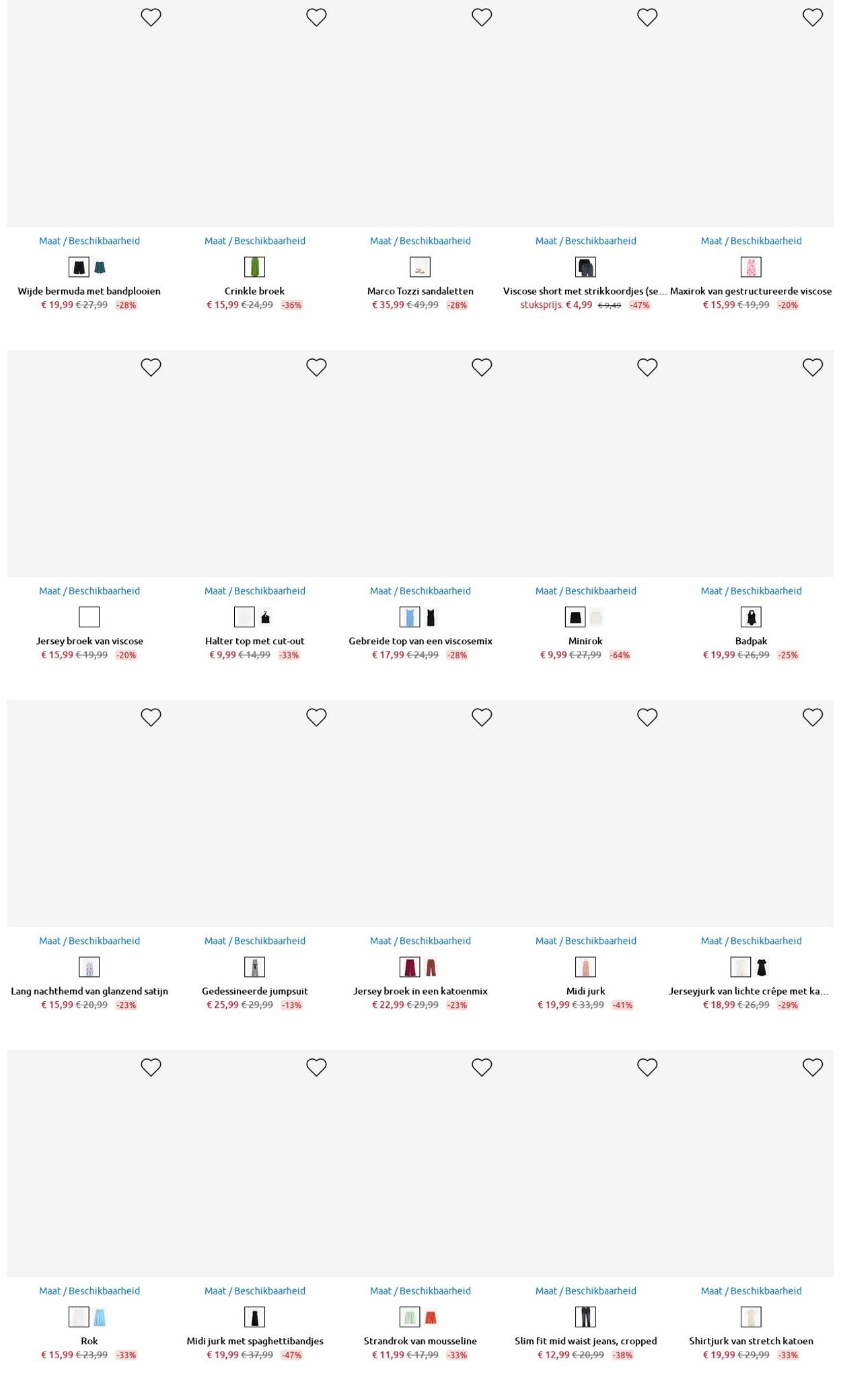
Task: Choose black swatch for Halter top met cut-out
Action: click(x=266, y=617)
